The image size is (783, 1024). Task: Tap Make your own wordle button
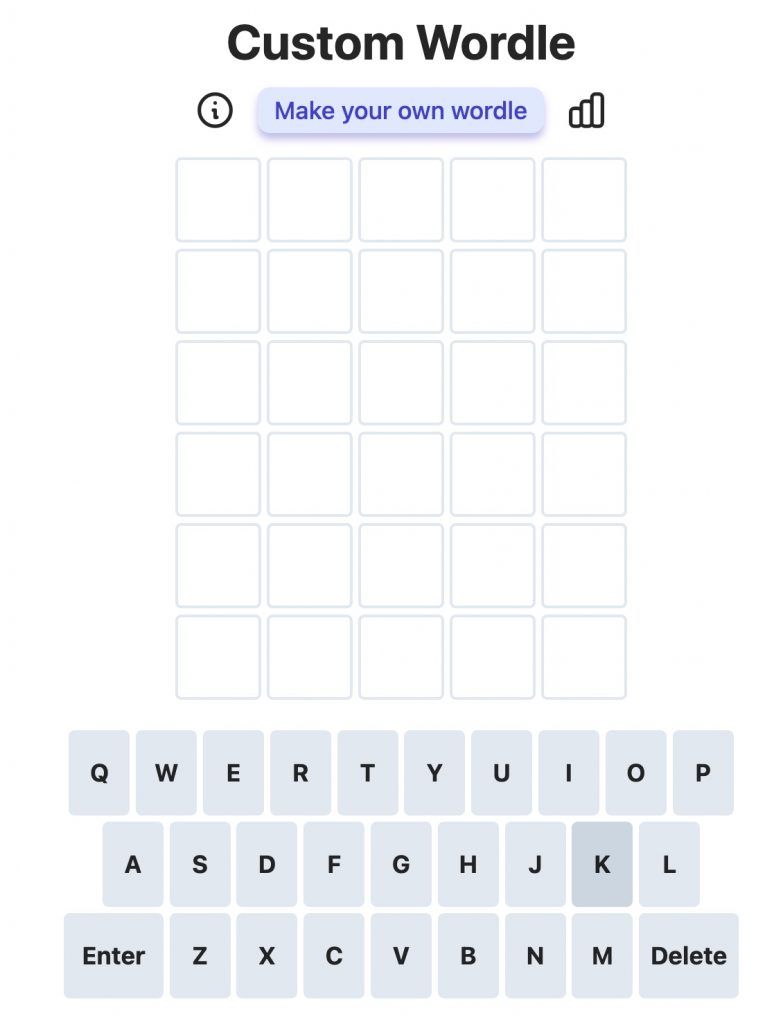coord(400,111)
